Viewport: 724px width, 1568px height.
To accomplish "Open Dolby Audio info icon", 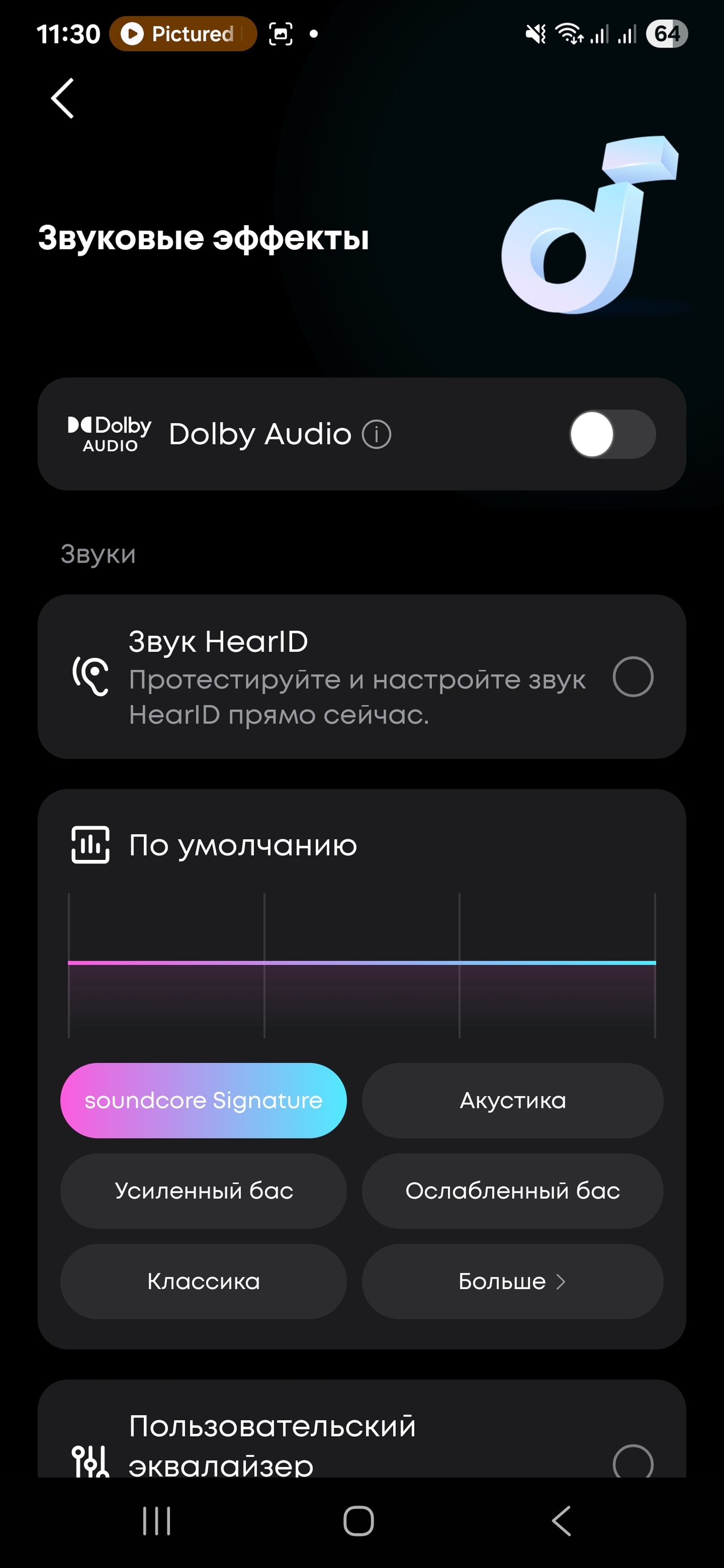I will (377, 434).
